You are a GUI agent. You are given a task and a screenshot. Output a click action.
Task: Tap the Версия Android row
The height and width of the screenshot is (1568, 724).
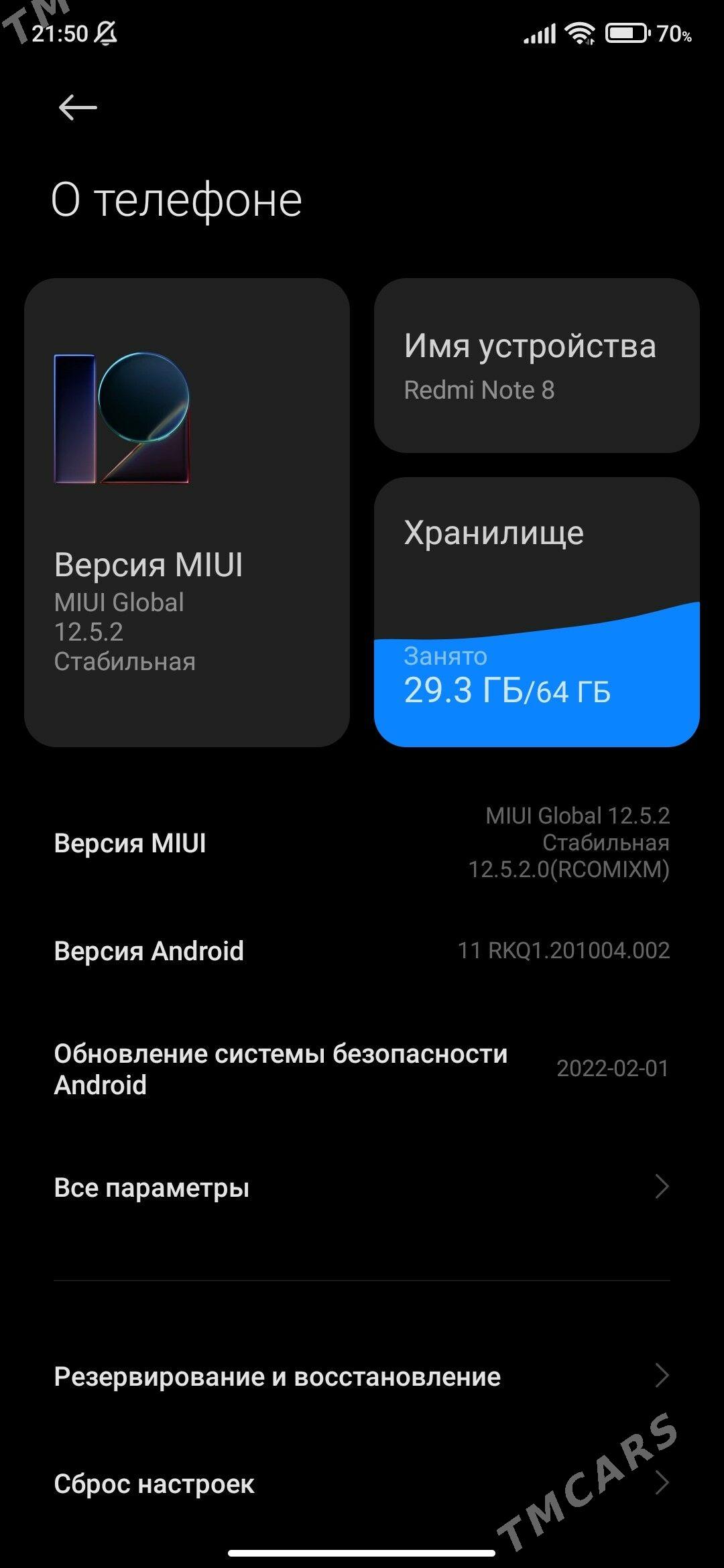coord(362,951)
